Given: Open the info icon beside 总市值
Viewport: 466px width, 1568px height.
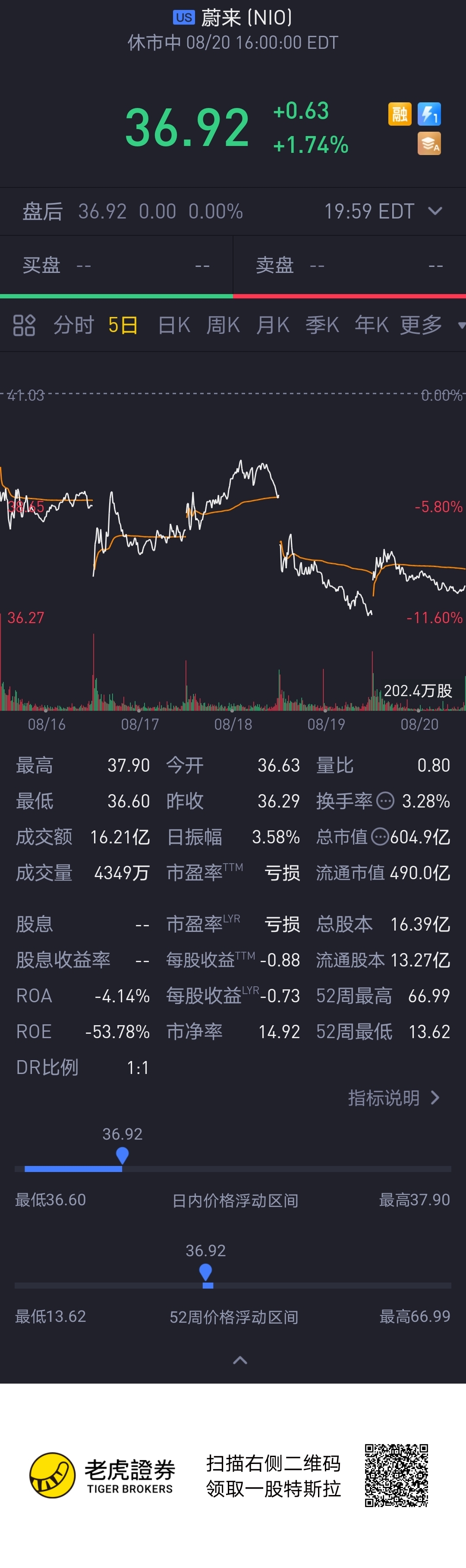Looking at the screenshot, I should pos(380,836).
